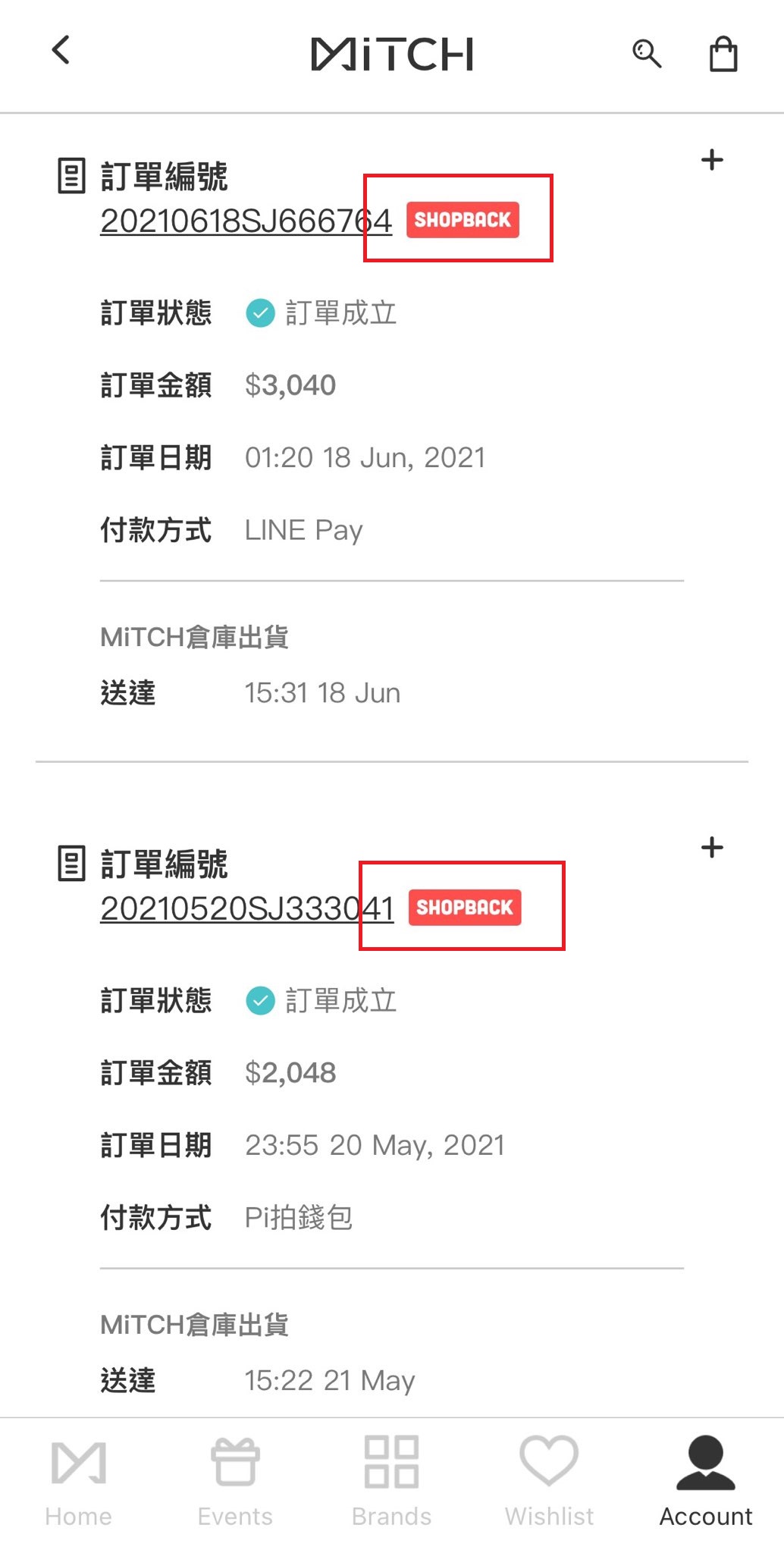This screenshot has height=1553, width=784.
Task: Expand order 20210618SJ666764 details with plus
Action: tap(711, 160)
